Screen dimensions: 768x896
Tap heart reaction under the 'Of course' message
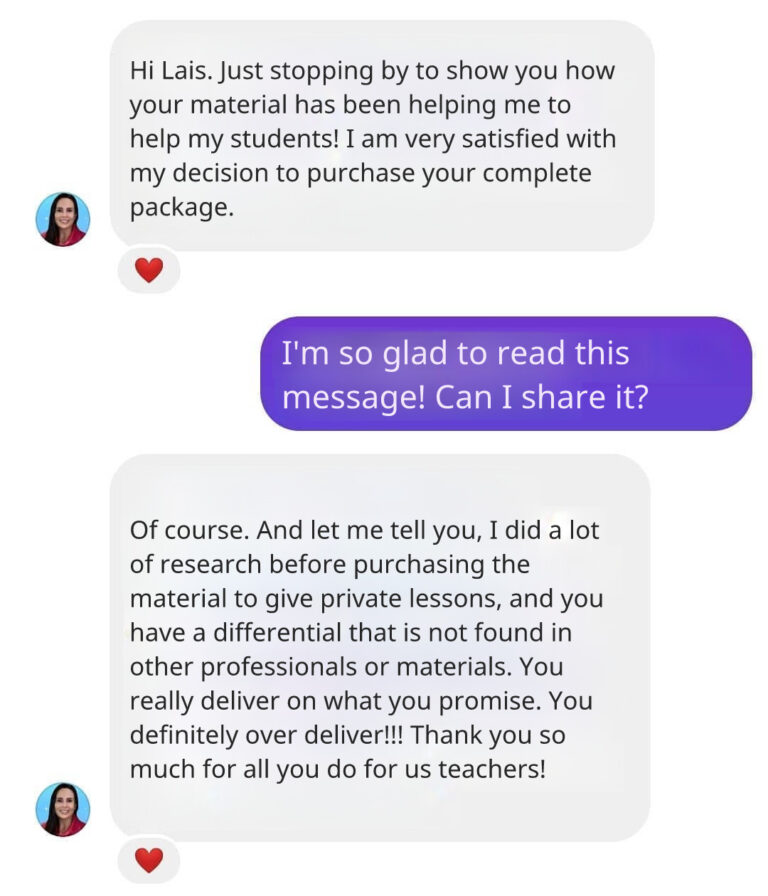149,859
